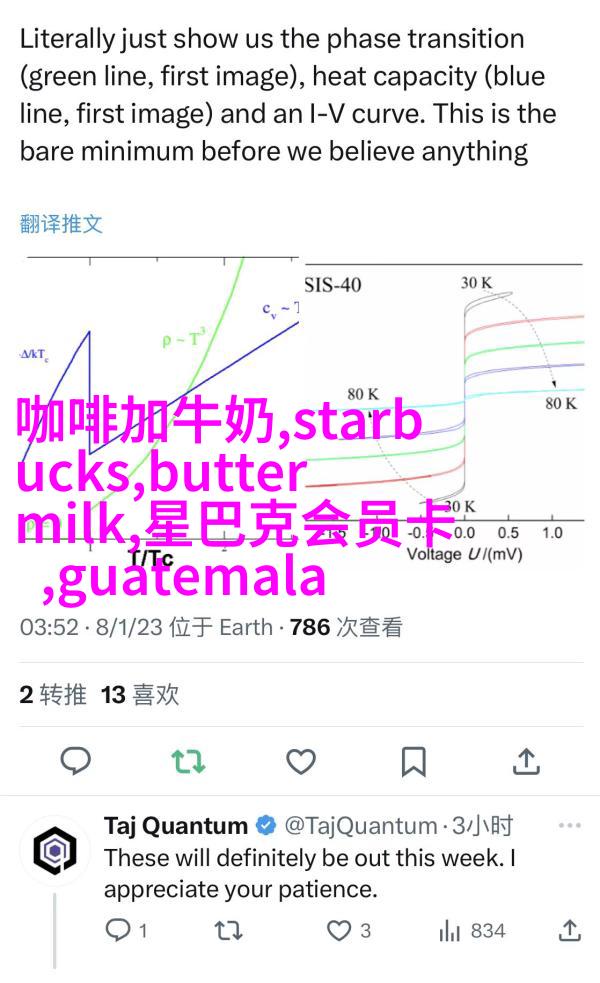This screenshot has width=600, height=983.
Task: View the 2 转推 retweets list
Action: [x=53, y=695]
